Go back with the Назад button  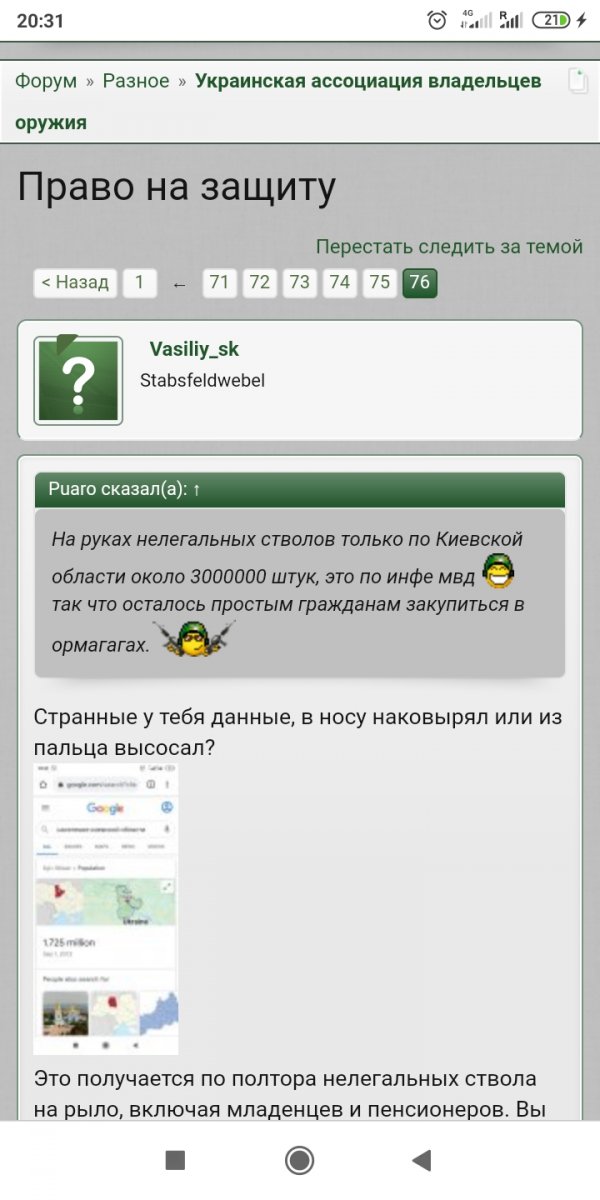[75, 283]
